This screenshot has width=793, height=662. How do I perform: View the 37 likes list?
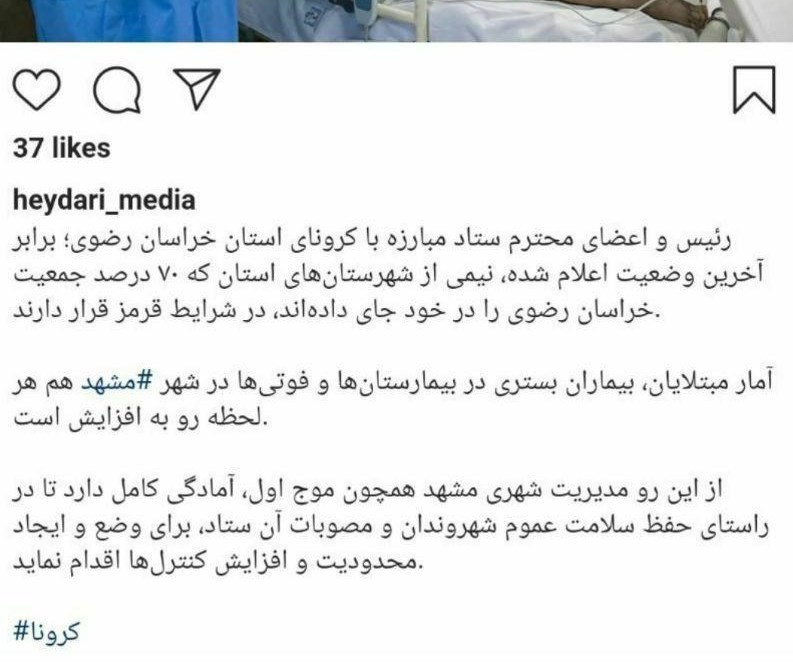pyautogui.click(x=61, y=148)
